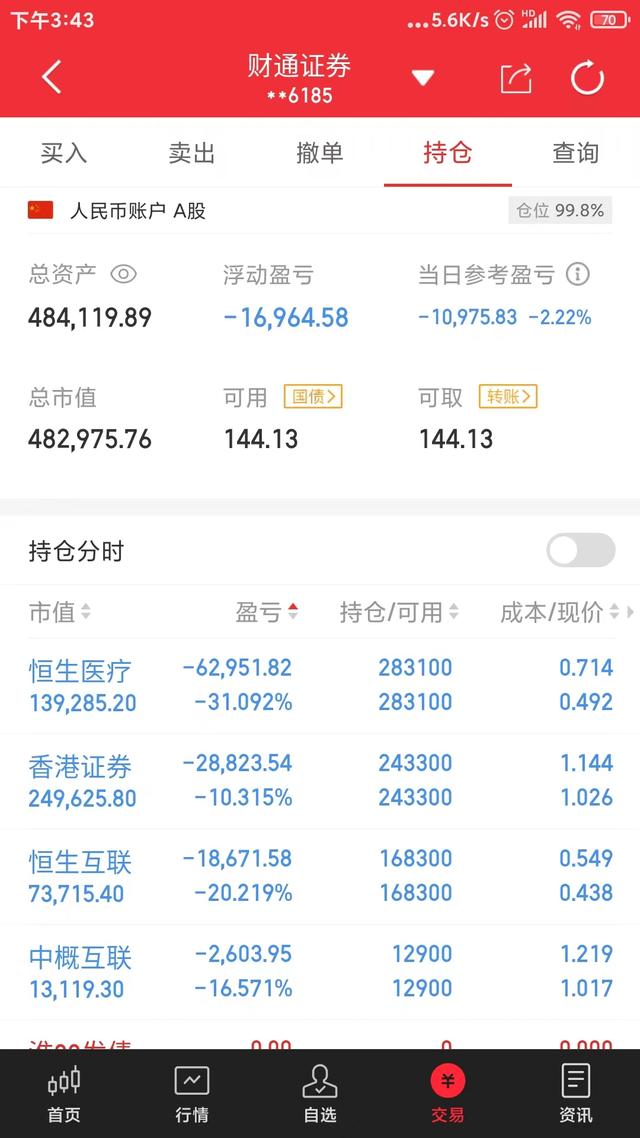Screen dimensions: 640x1138
Task: Refresh the account data
Action: coord(587,78)
